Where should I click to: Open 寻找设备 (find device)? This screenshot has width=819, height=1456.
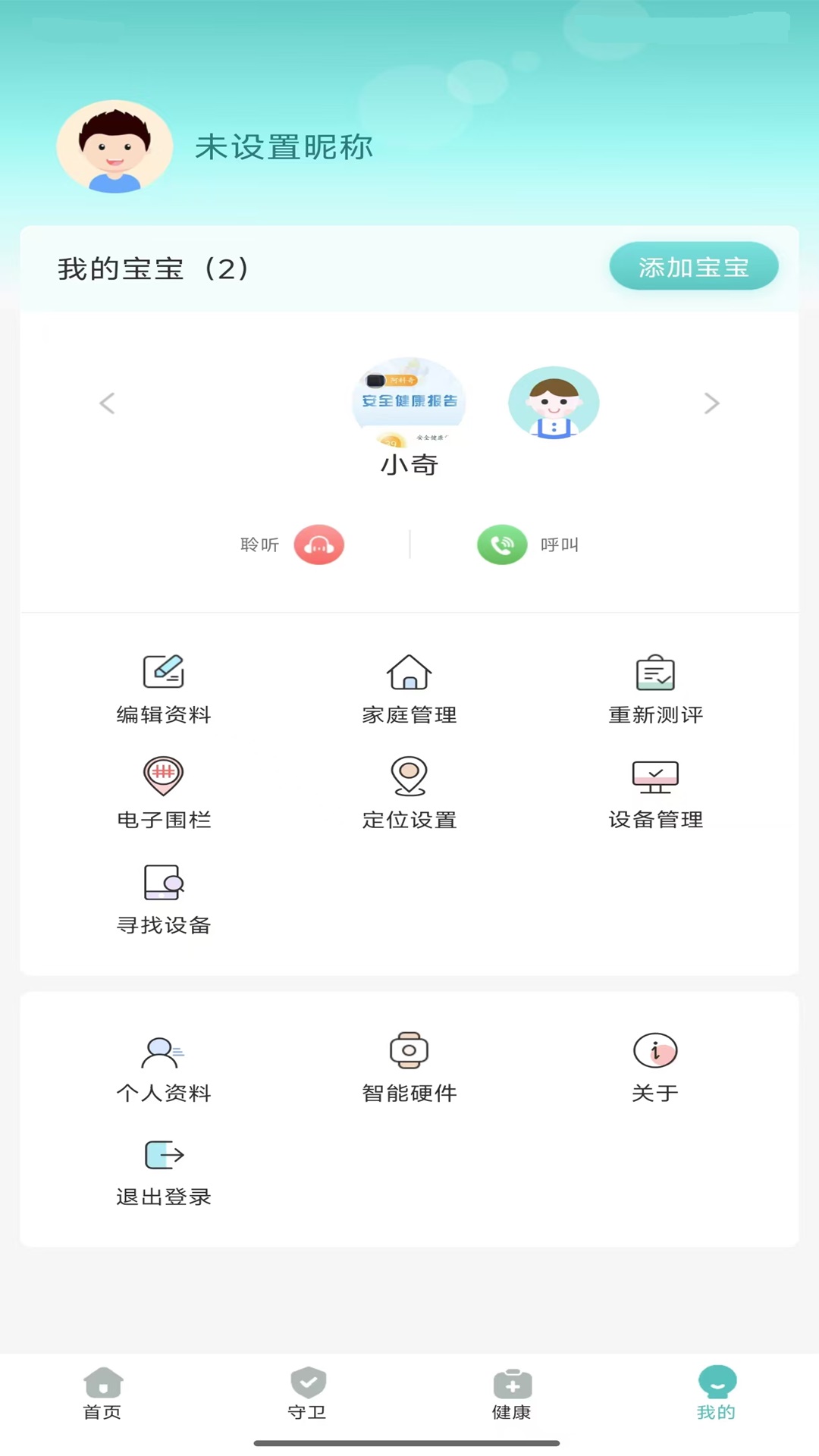coord(162,897)
